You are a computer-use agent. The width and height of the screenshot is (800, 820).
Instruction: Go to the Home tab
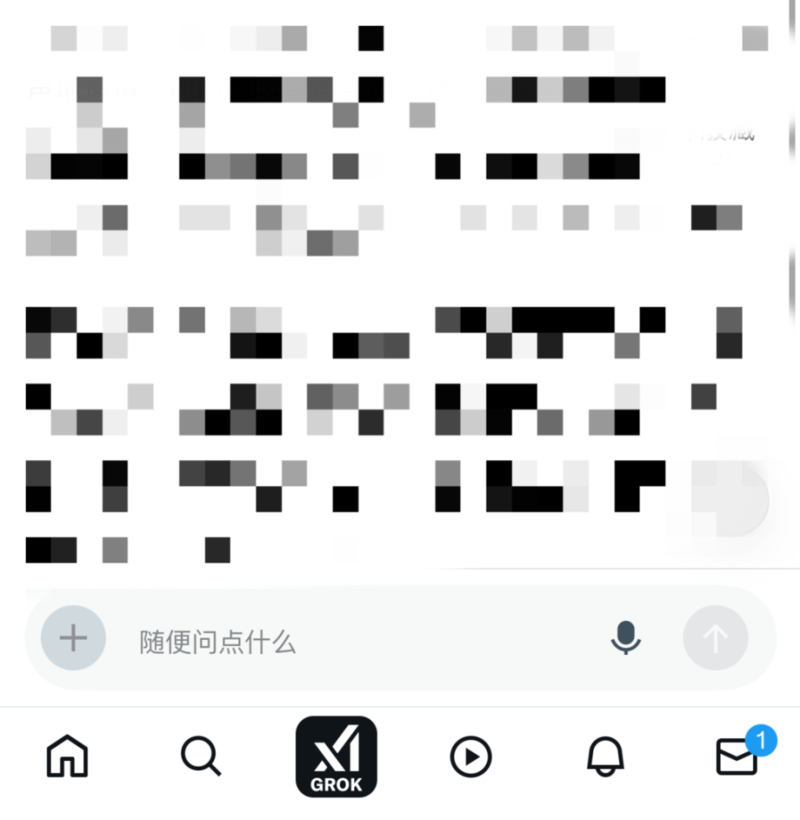tap(67, 757)
